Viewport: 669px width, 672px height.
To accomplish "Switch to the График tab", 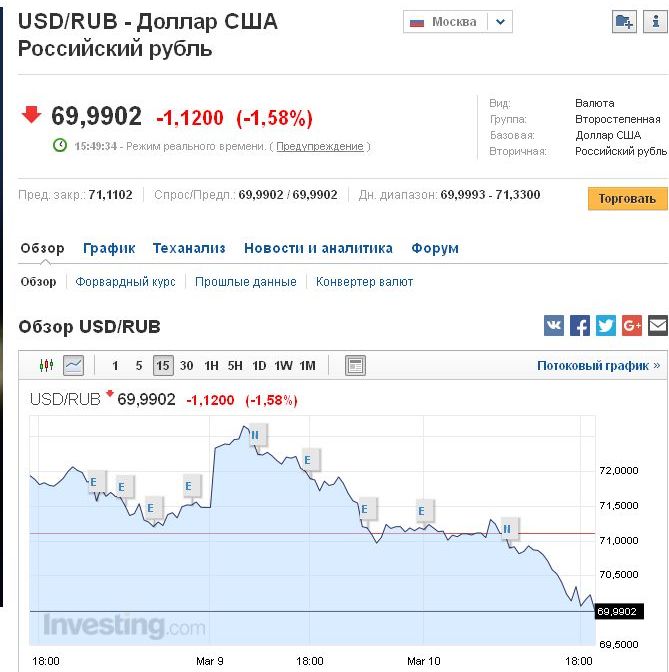I will (109, 248).
